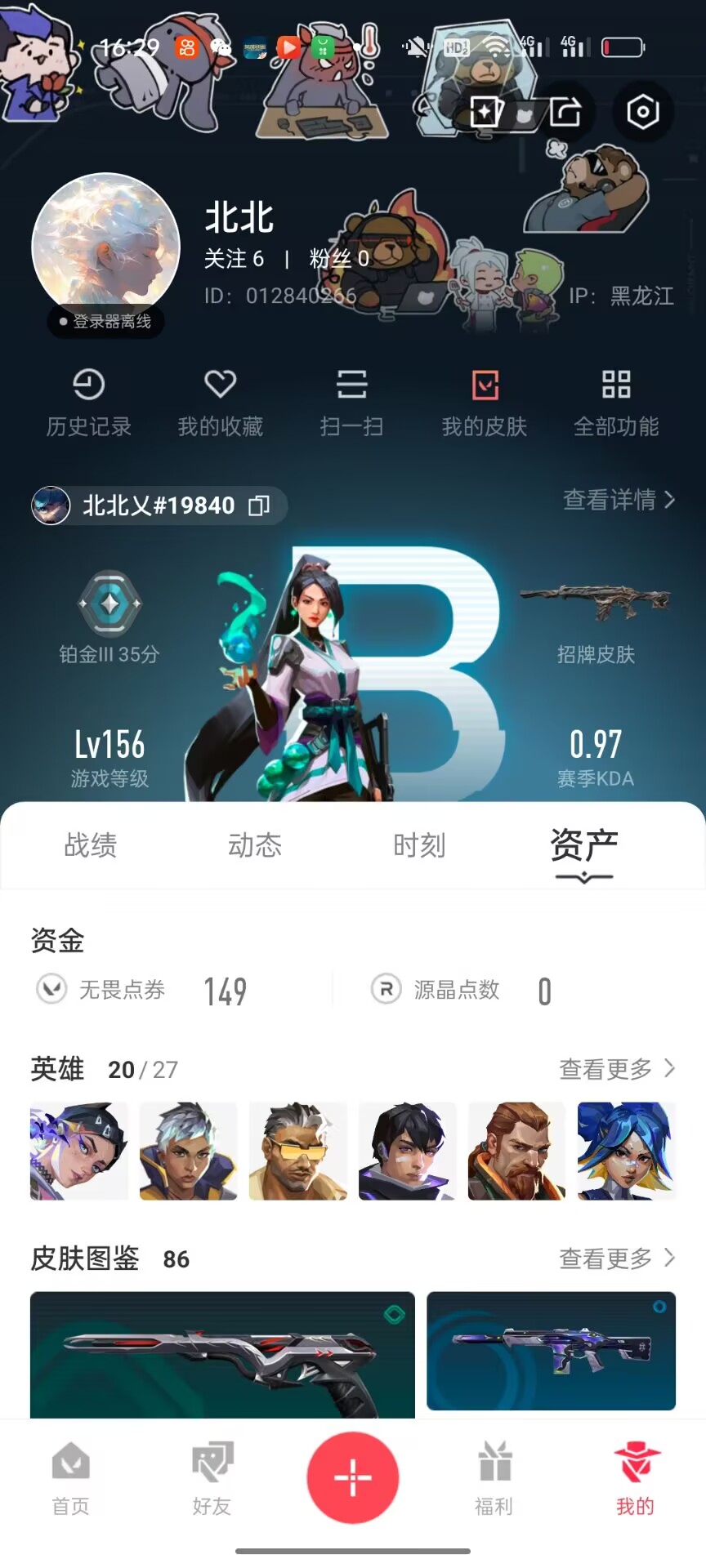
Task: See more of 皮肤图鉴 skins
Action: tap(617, 1258)
